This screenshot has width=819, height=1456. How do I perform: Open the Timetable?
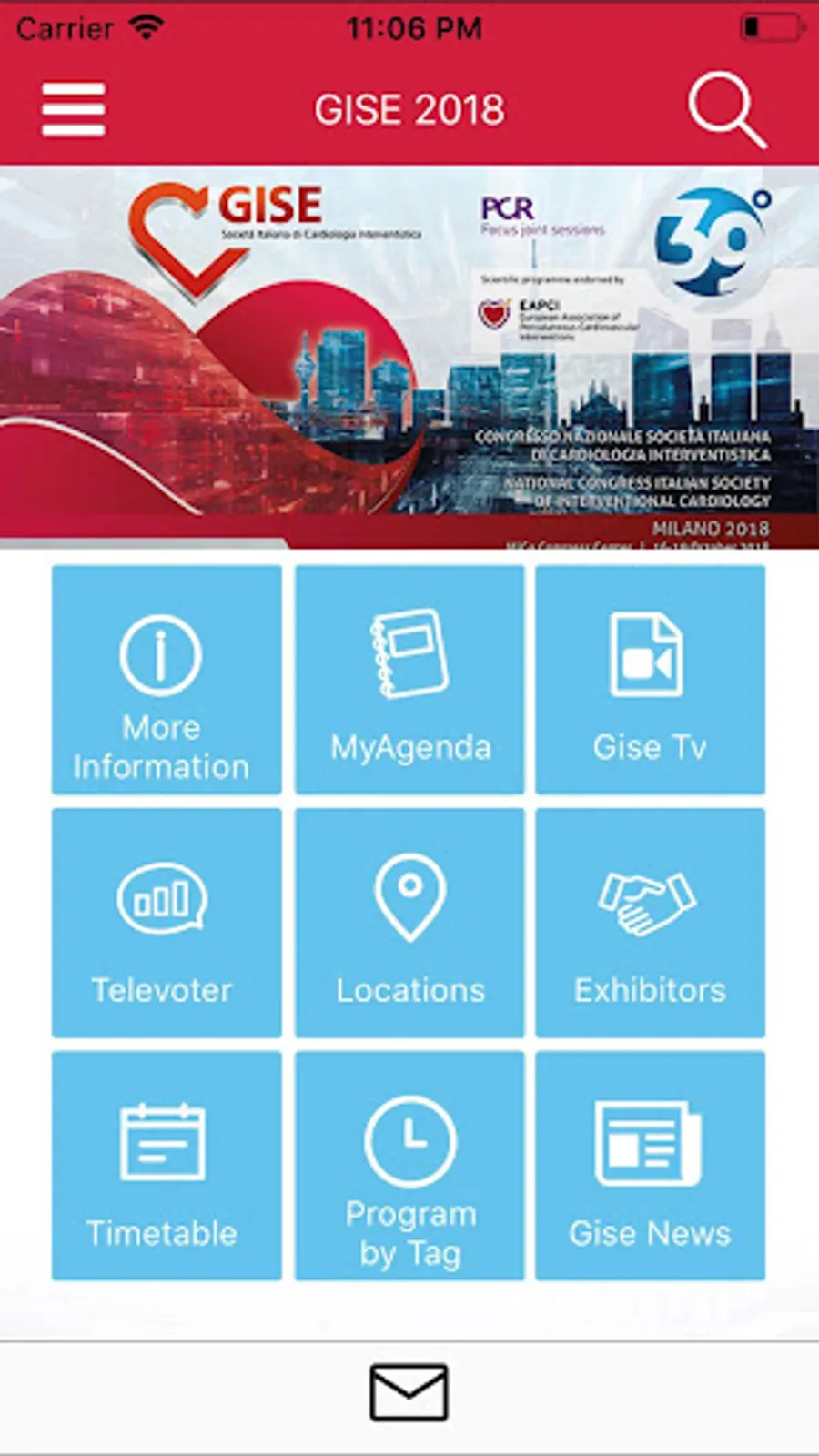(x=167, y=1166)
